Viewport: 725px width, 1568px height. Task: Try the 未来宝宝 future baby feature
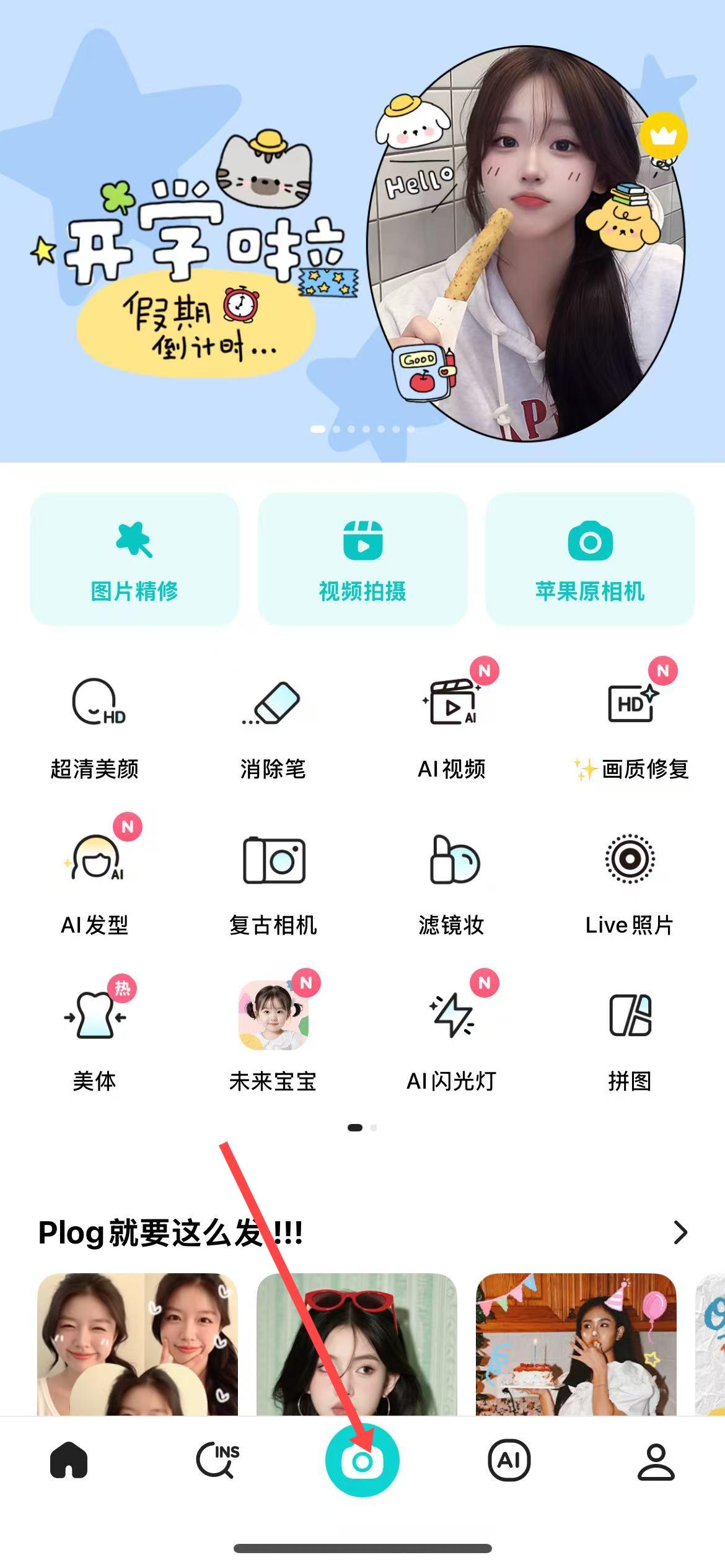[273, 1040]
